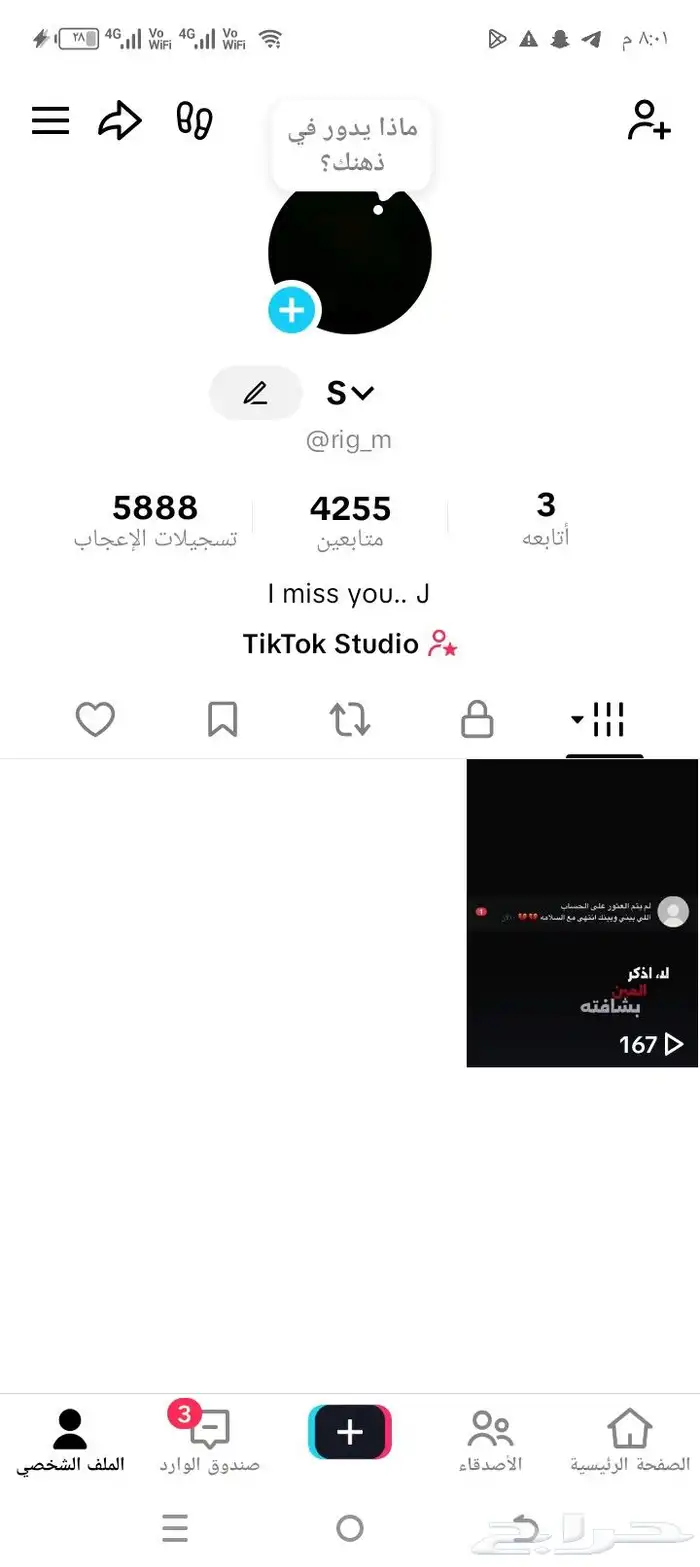Image resolution: width=700 pixels, height=1567 pixels.
Task: Open TikTok Studio
Action: click(x=349, y=644)
